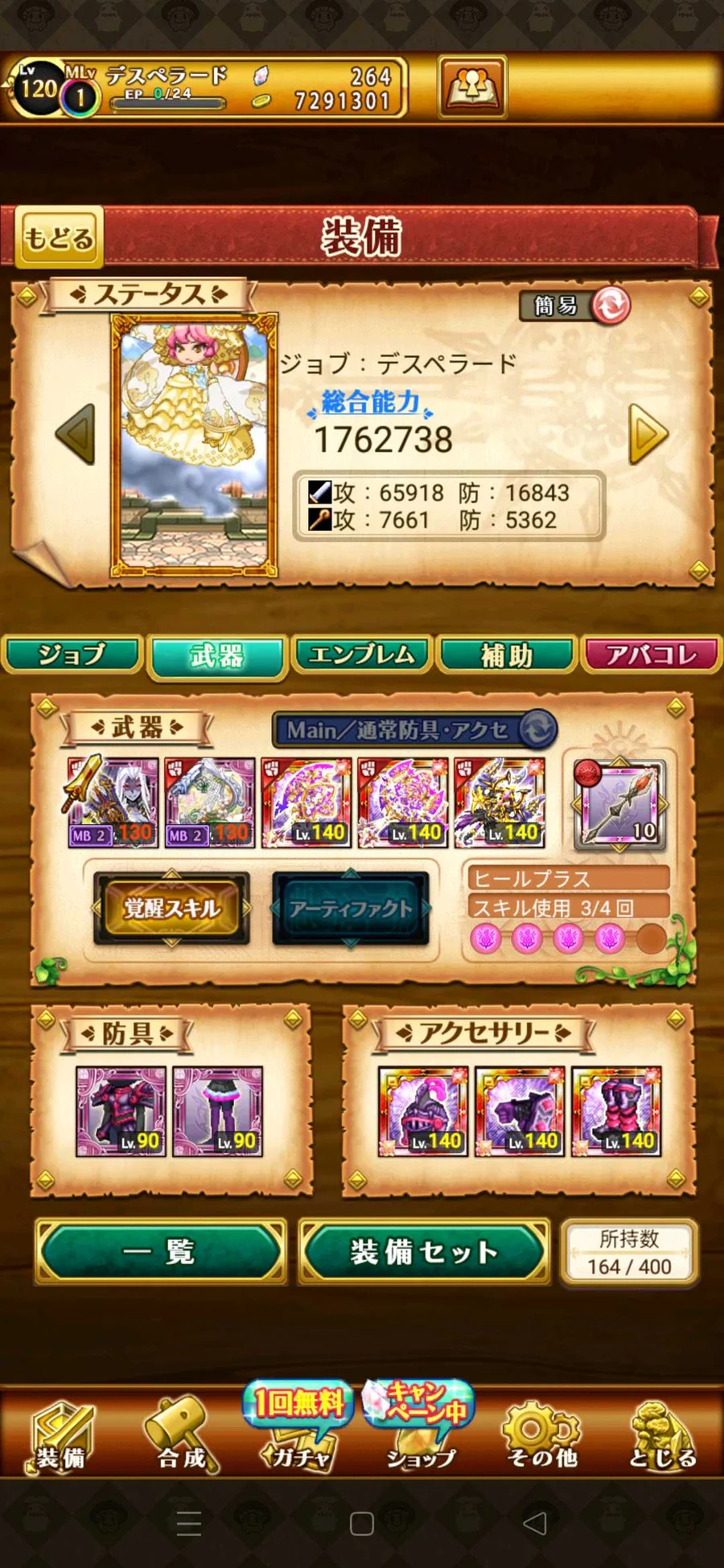Switch to the ジョブ tab
The image size is (724, 1568).
coord(72,655)
